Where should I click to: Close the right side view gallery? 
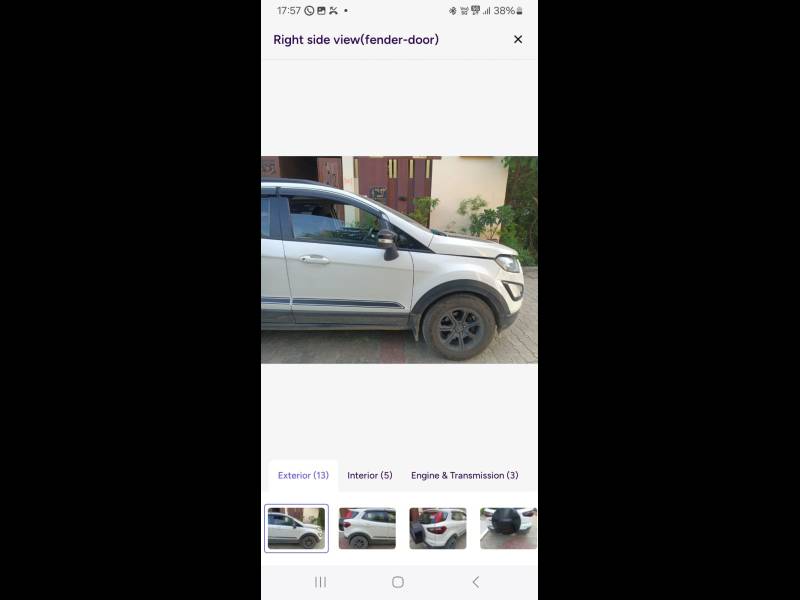pos(518,40)
